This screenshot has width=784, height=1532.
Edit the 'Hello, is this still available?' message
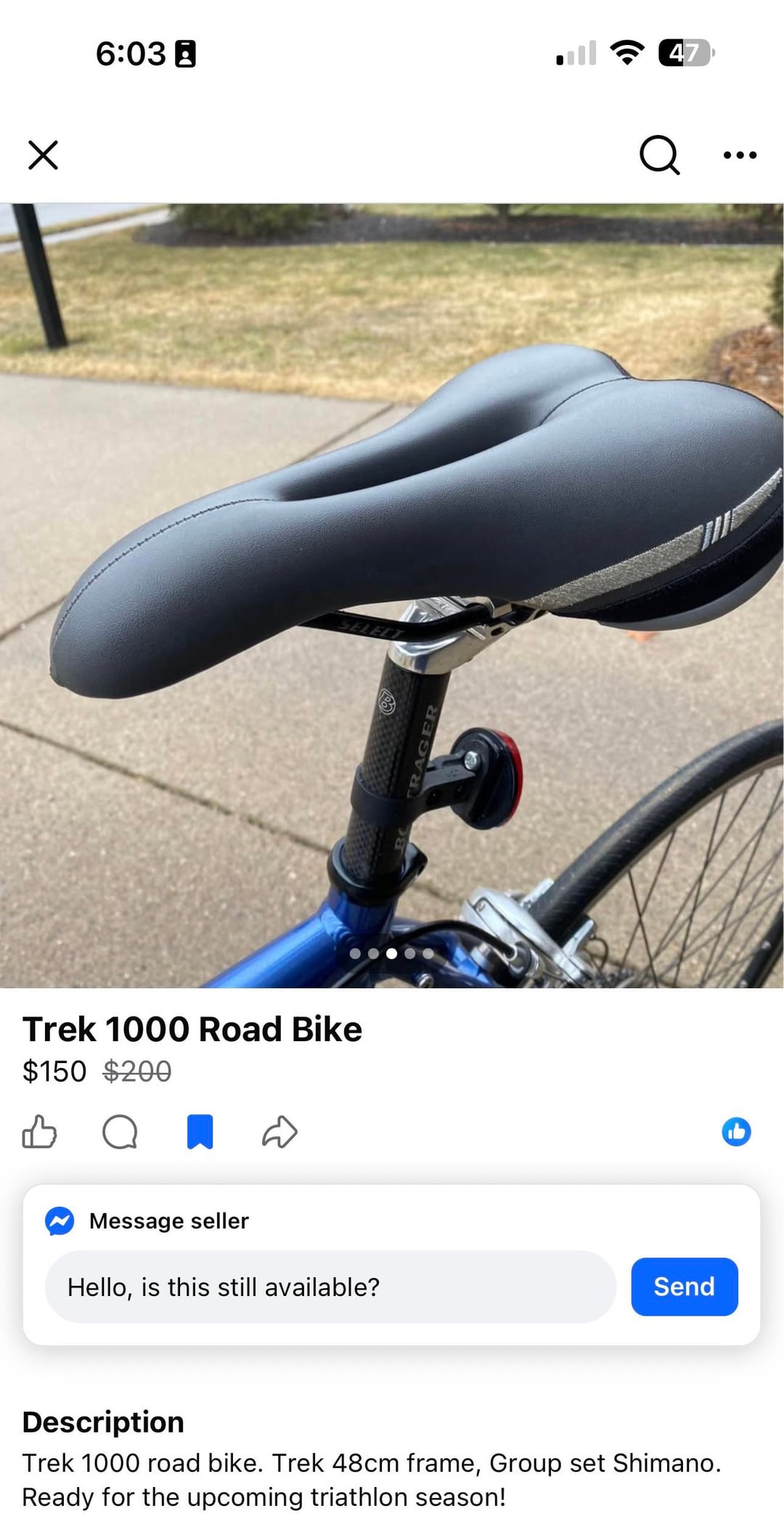(330, 1287)
